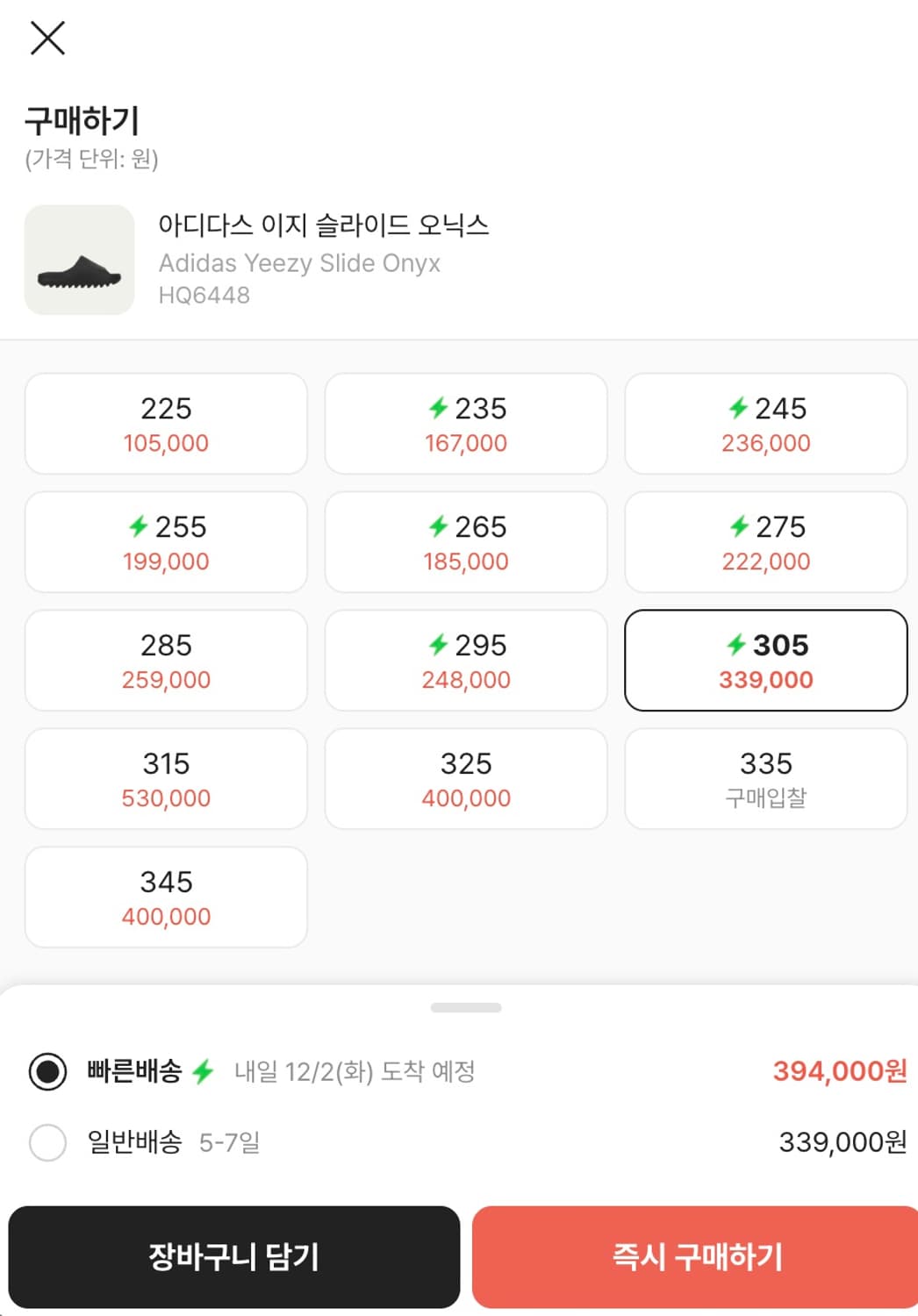918x1316 pixels.
Task: Choose the currently selected 빠른배송 option circle
Action: coord(48,1072)
